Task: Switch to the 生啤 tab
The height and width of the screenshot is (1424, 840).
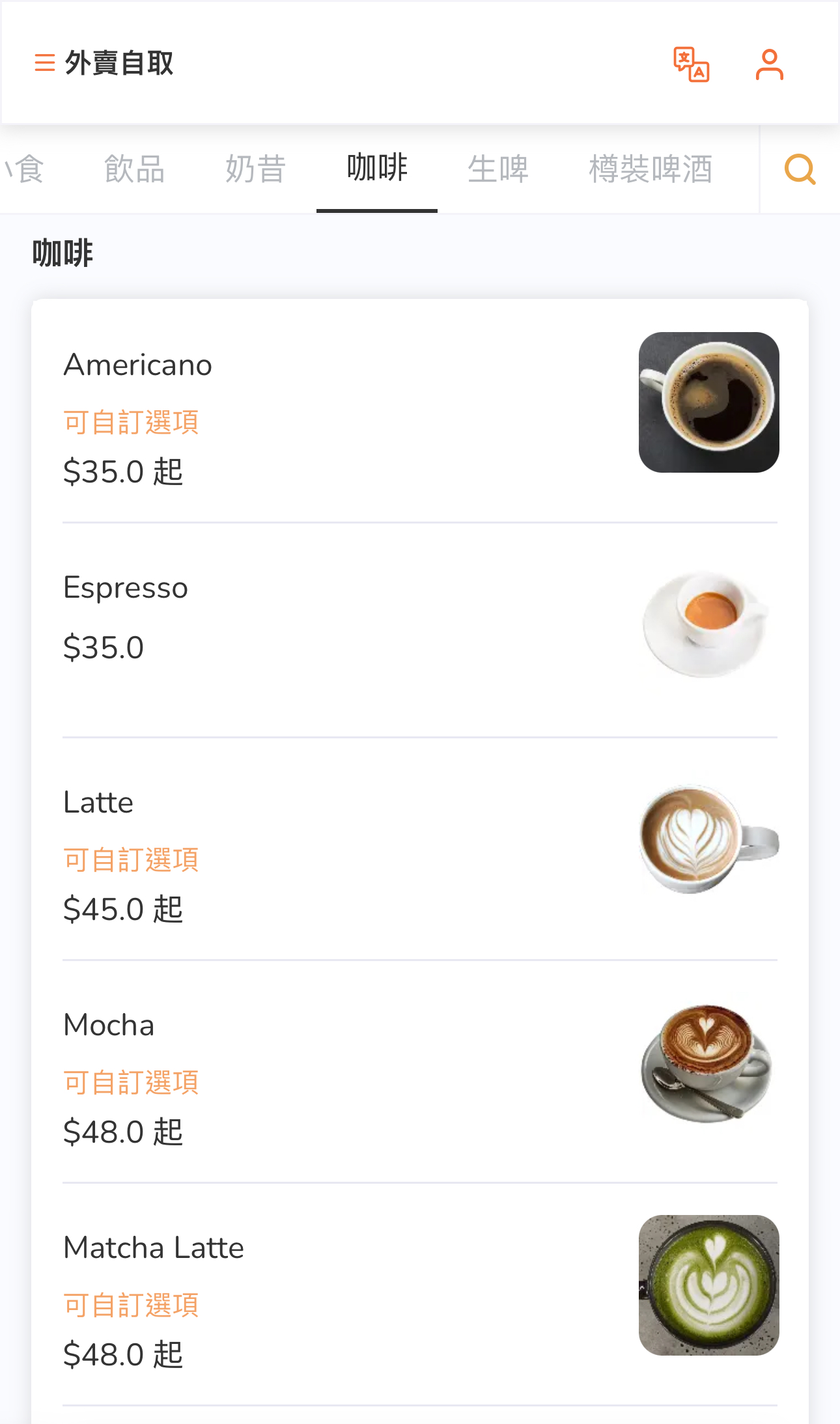Action: click(x=498, y=169)
